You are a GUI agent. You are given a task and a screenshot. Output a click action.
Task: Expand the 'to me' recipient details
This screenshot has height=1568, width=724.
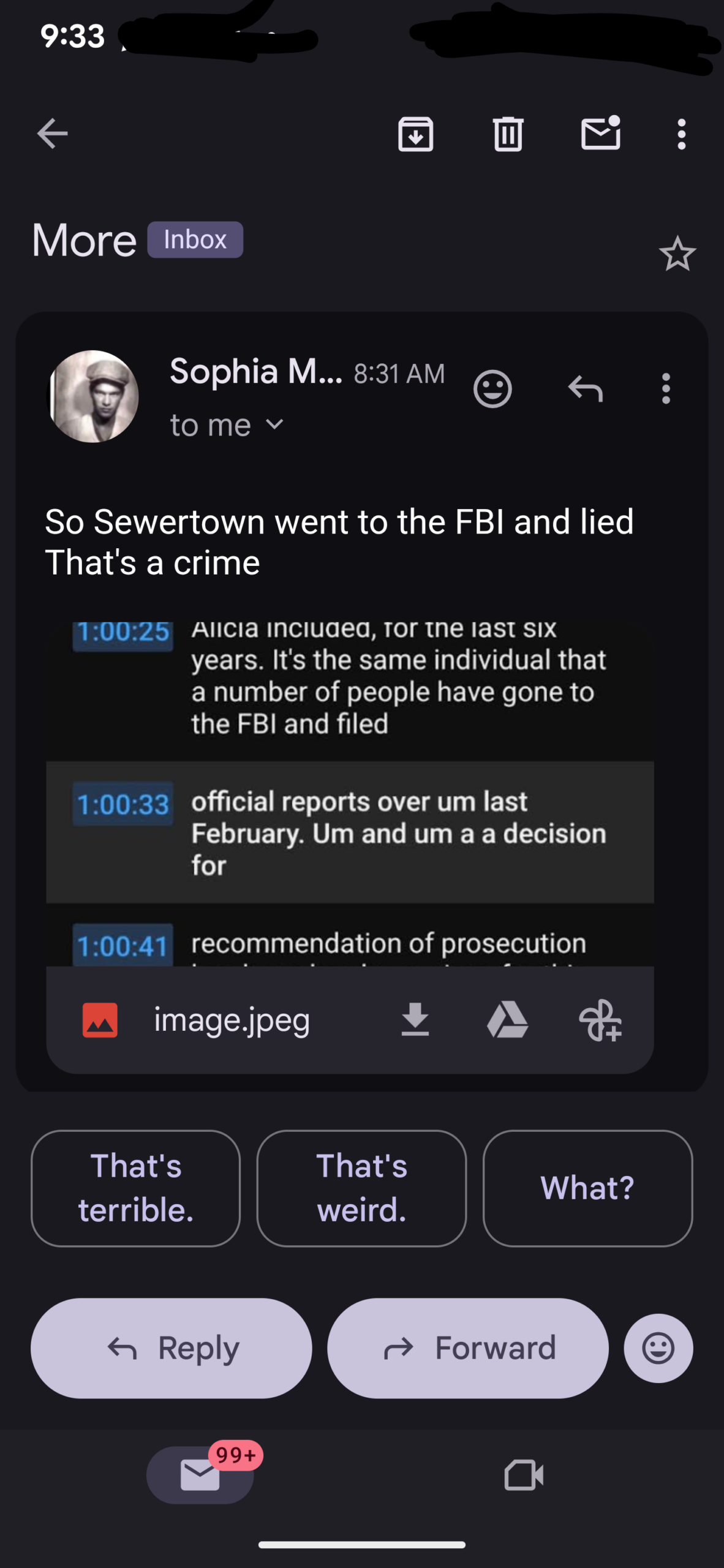(275, 424)
